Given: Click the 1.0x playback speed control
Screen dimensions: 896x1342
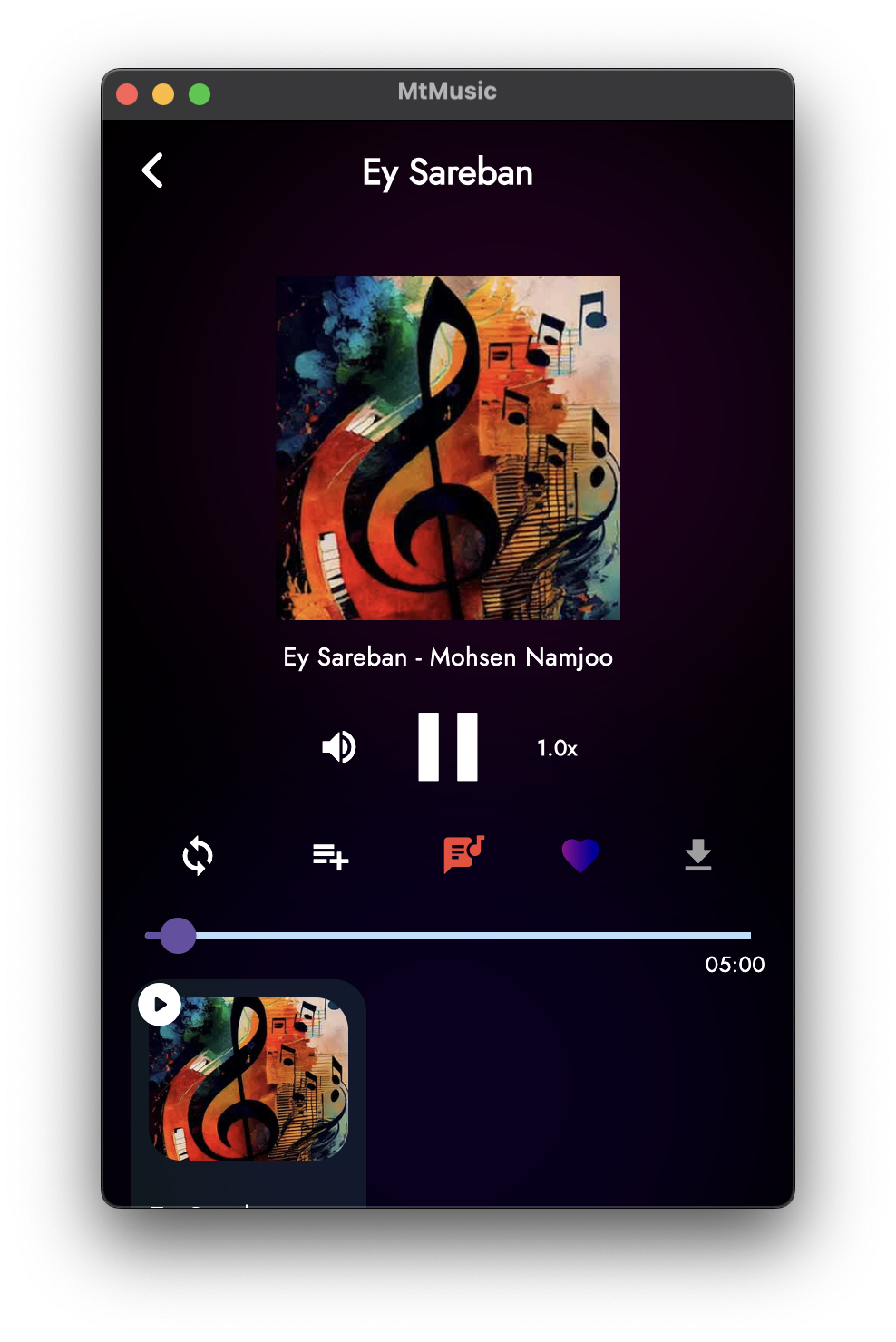Looking at the screenshot, I should (556, 748).
